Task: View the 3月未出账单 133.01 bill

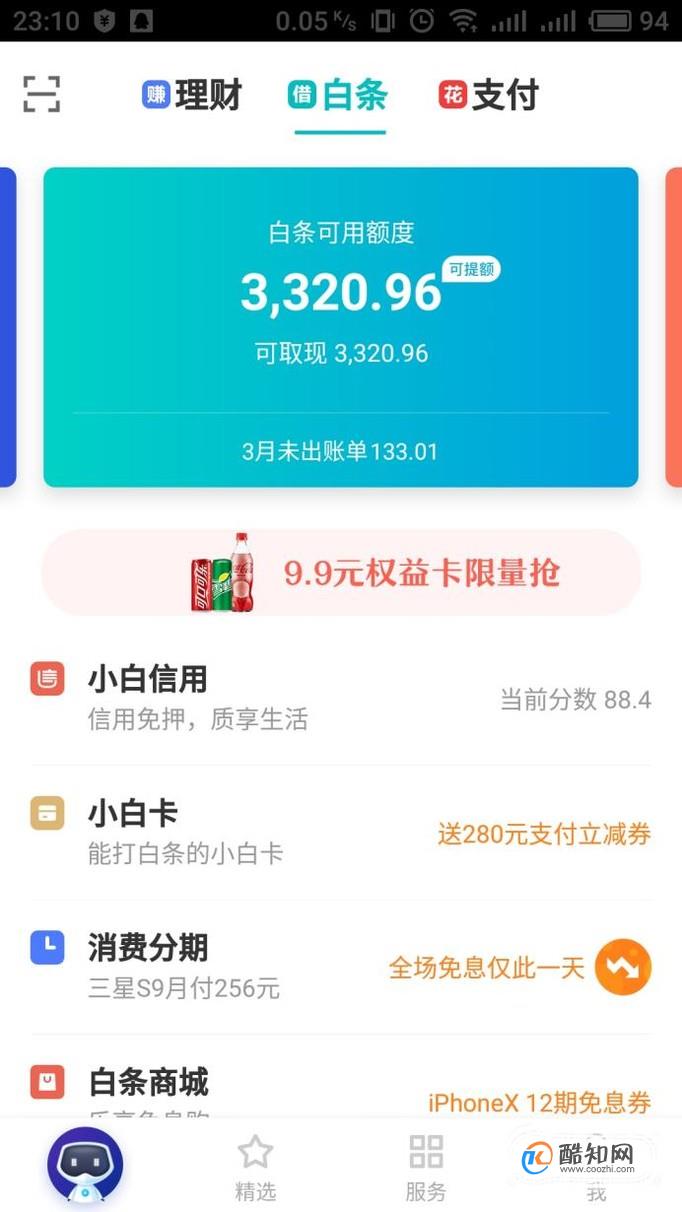Action: click(x=340, y=451)
